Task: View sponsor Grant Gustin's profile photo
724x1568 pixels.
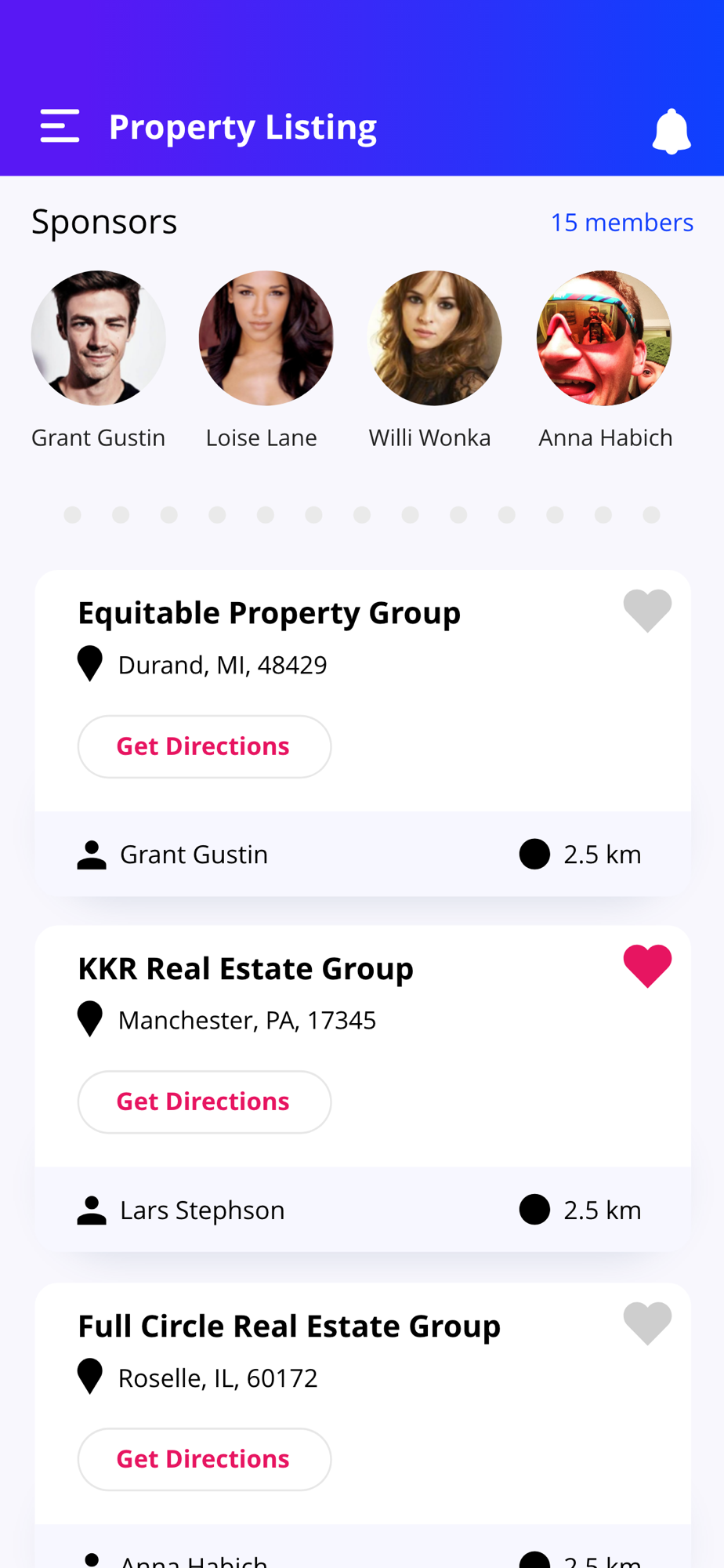Action: [x=99, y=338]
